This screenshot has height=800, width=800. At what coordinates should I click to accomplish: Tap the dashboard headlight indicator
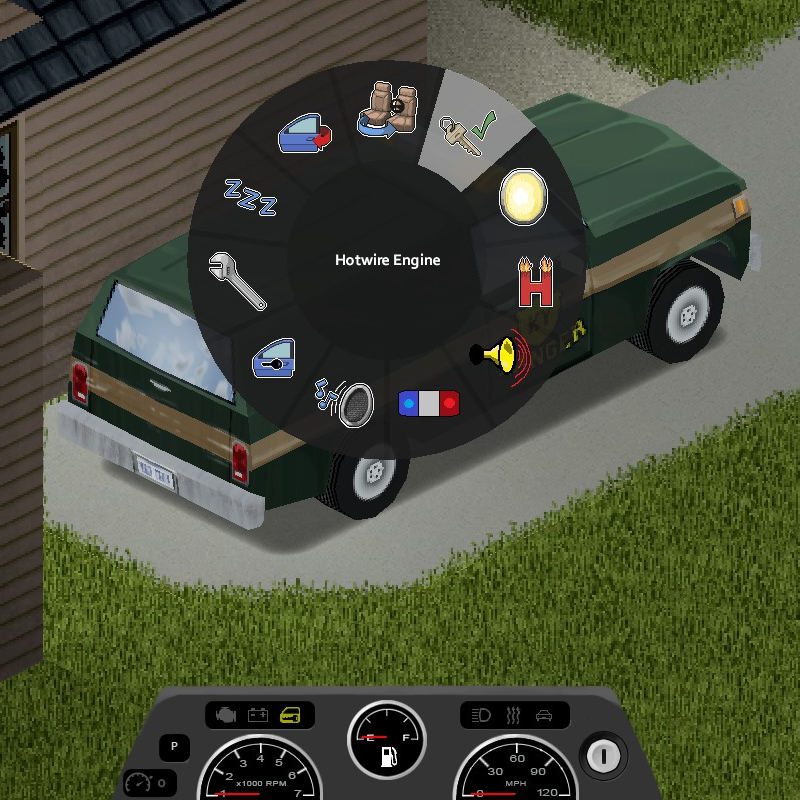pos(481,715)
